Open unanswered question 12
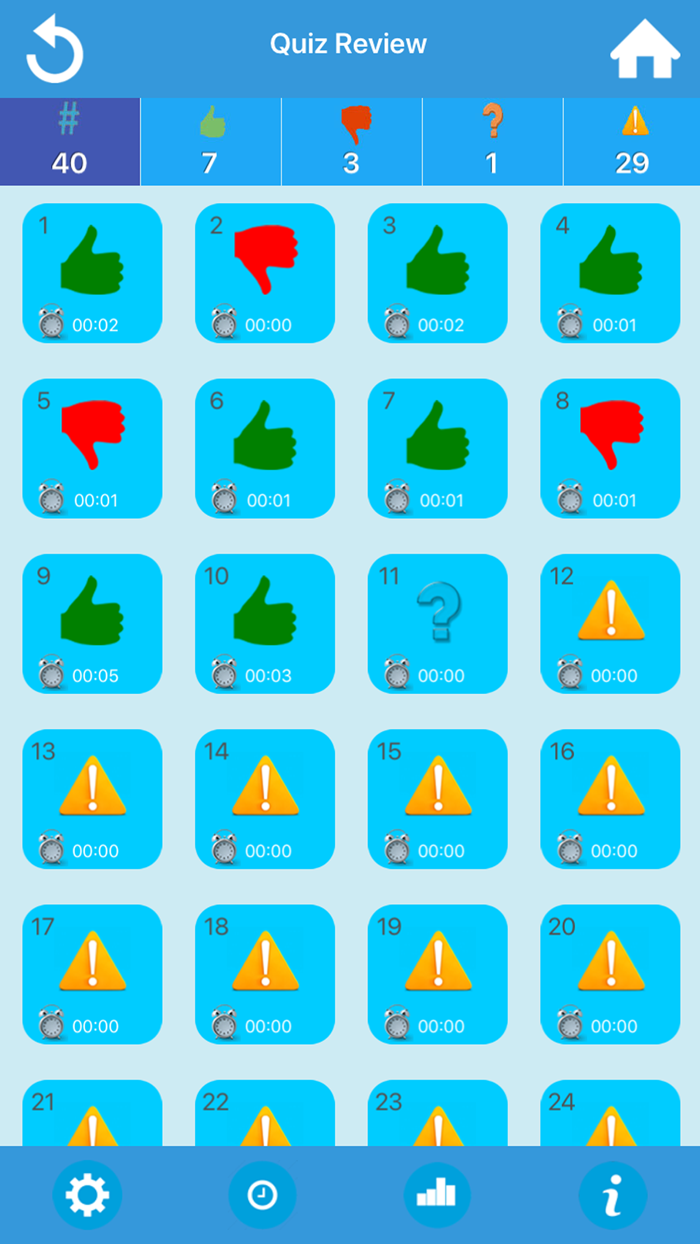The image size is (700, 1244). (610, 623)
